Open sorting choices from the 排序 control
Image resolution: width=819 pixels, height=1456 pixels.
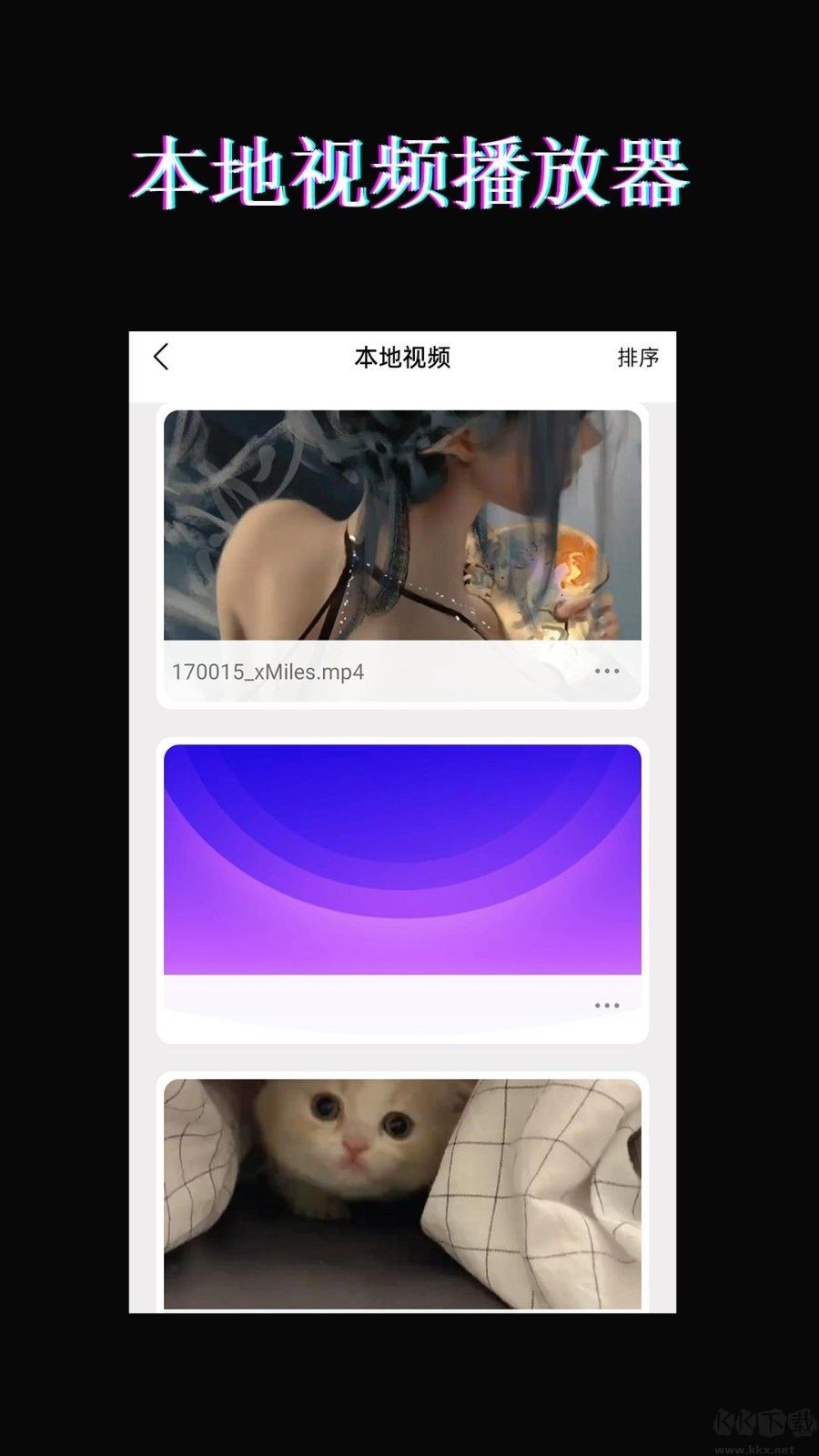point(638,358)
